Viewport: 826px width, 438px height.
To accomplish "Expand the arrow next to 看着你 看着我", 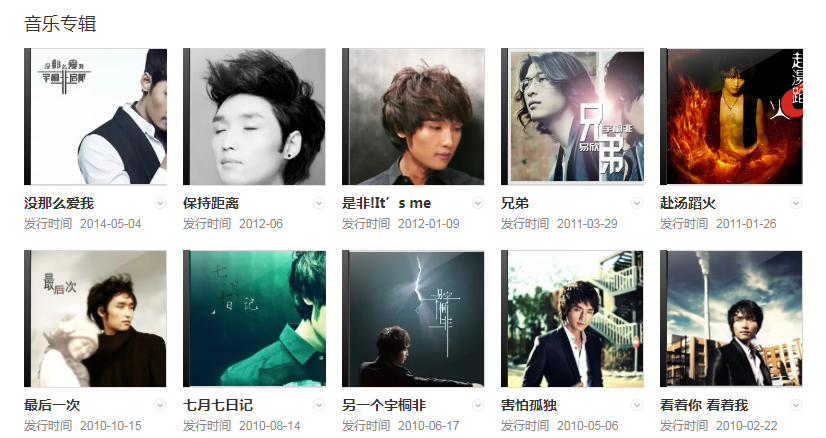I will click(x=796, y=405).
